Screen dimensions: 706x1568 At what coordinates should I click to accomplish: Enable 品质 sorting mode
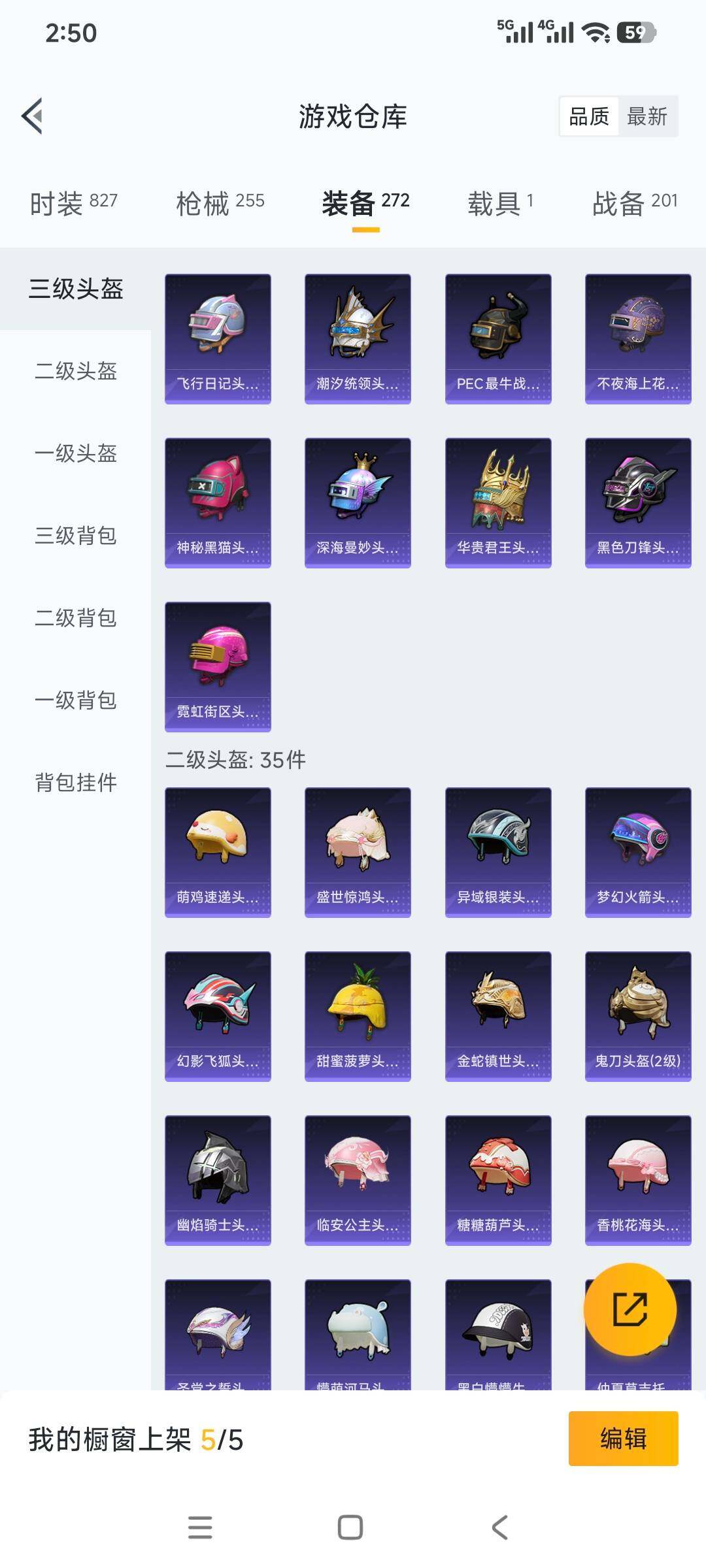[588, 117]
